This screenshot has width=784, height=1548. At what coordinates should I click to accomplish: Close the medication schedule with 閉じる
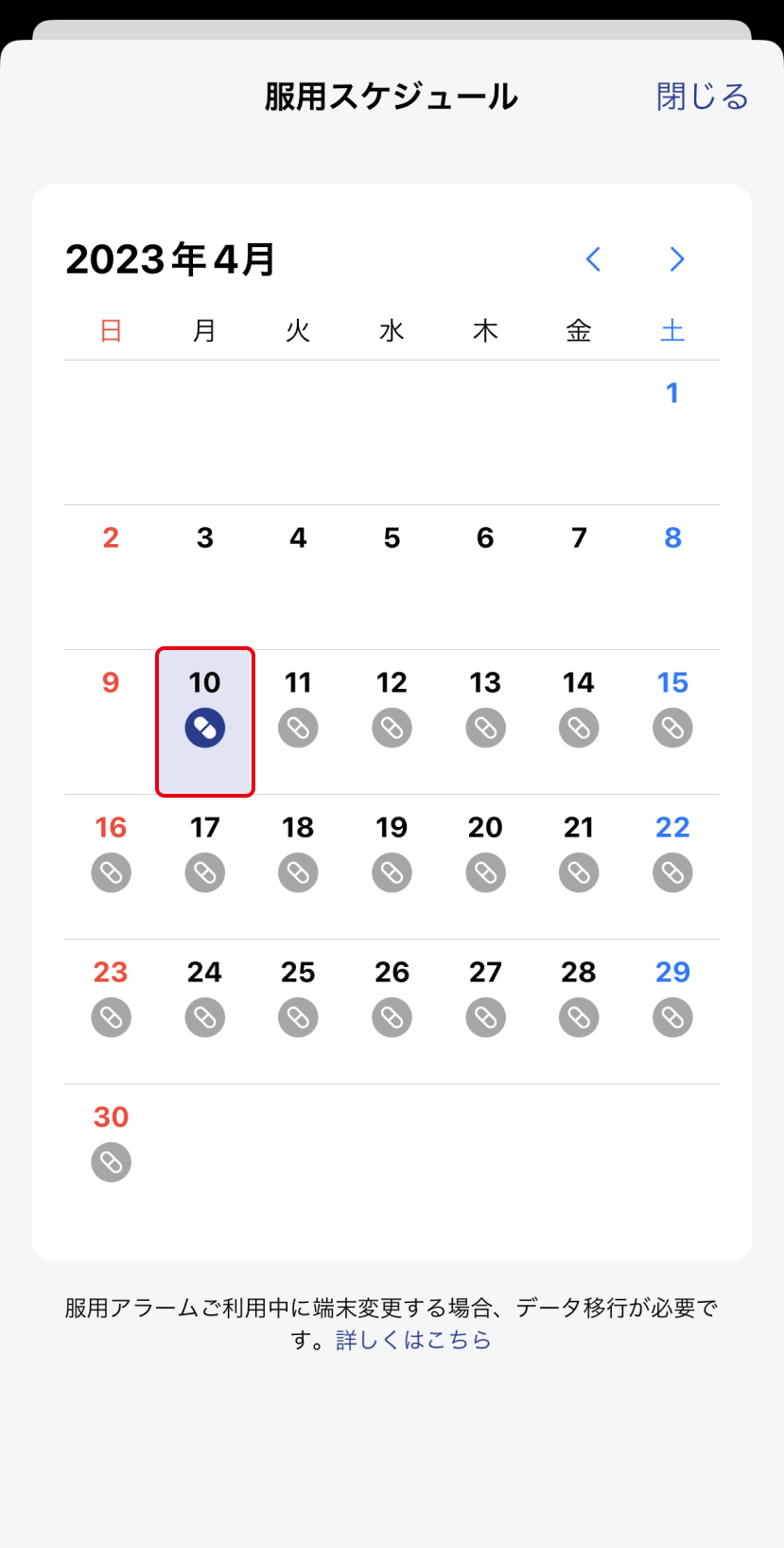click(702, 97)
